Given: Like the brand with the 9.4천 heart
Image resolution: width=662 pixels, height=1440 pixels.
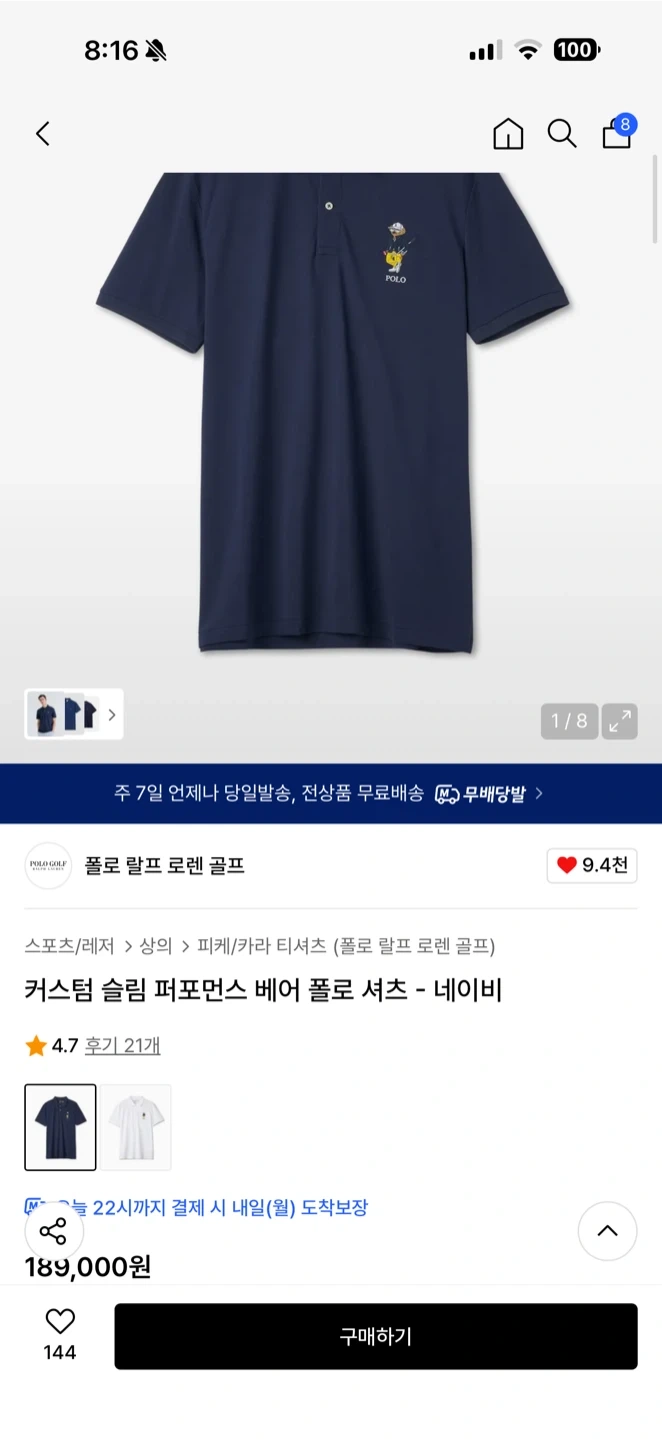Looking at the screenshot, I should point(592,866).
